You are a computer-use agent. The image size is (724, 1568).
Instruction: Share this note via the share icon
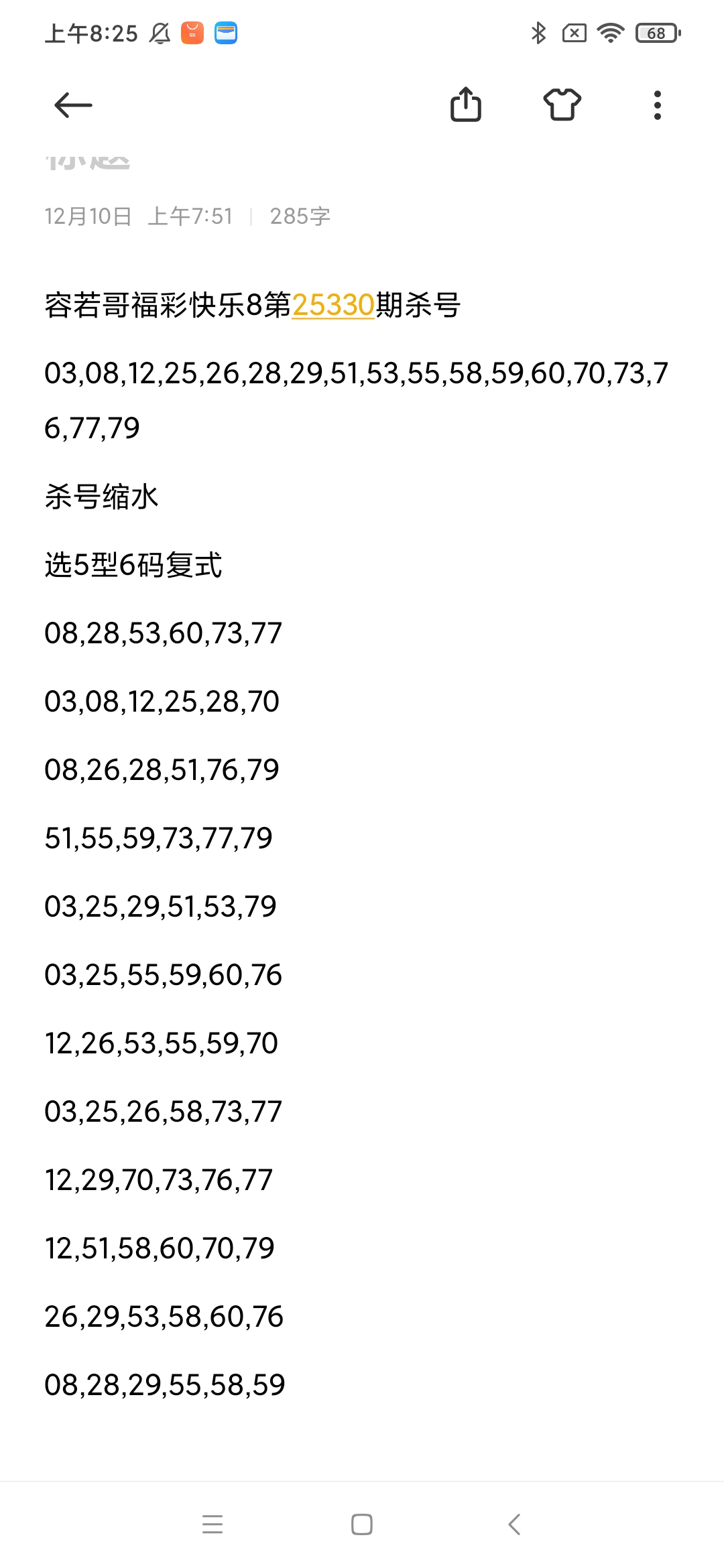click(x=467, y=105)
